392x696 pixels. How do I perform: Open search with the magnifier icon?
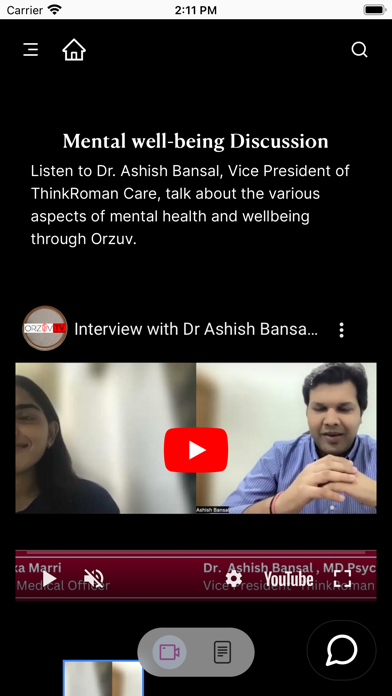[359, 50]
